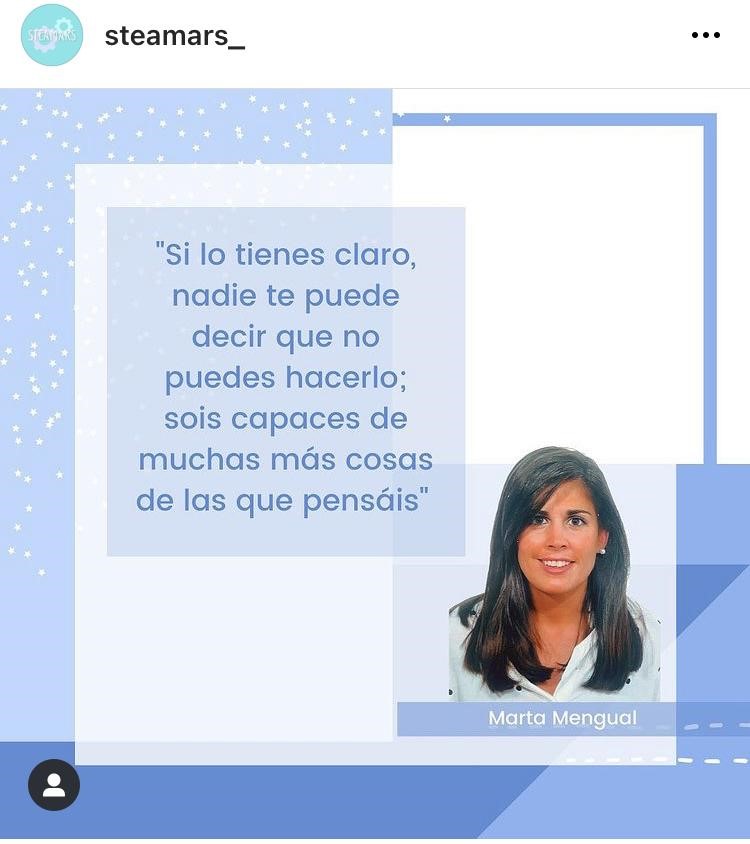The width and height of the screenshot is (750, 844).
Task: Open the post's three-dot options menu
Action: pyautogui.click(x=705, y=36)
